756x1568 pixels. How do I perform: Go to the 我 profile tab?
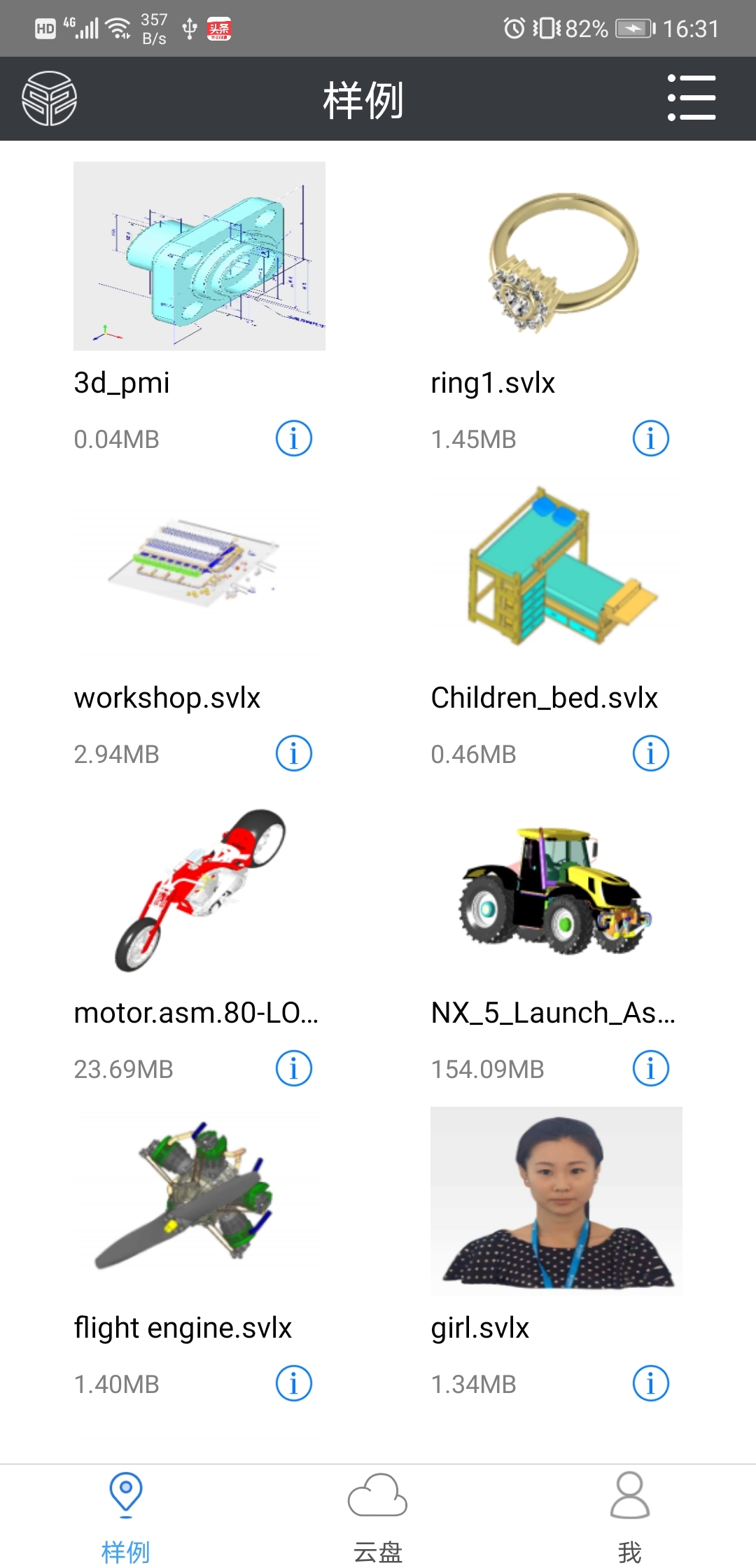pos(630,1515)
